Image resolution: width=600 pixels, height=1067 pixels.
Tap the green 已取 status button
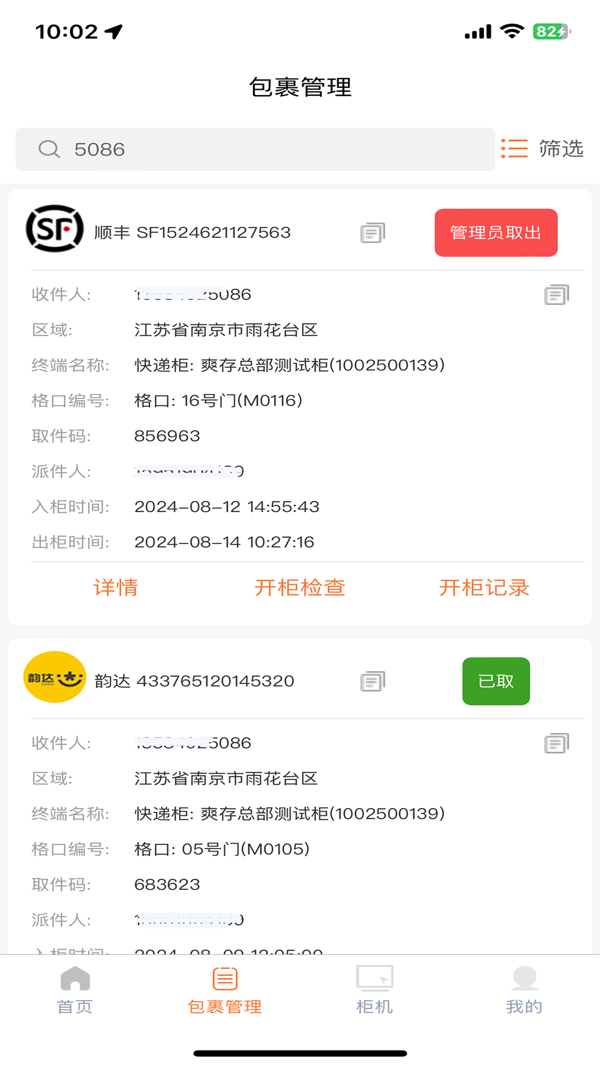tap(495, 682)
